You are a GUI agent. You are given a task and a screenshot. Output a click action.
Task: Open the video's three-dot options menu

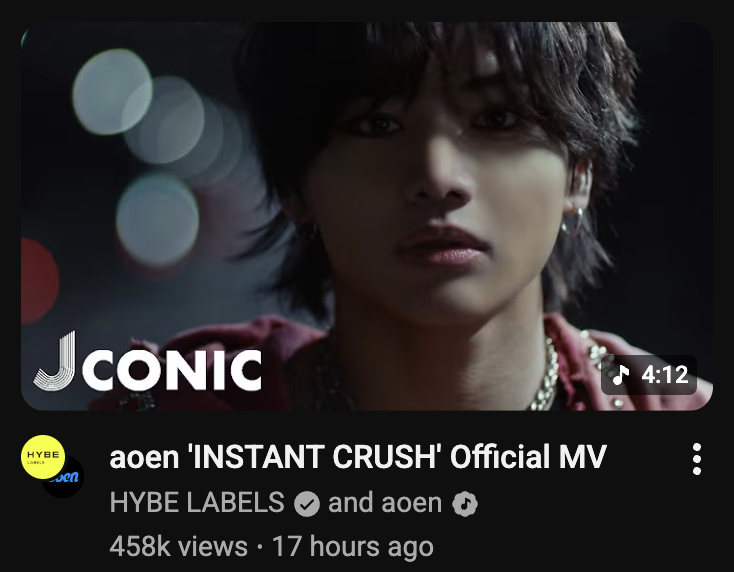[x=697, y=459]
